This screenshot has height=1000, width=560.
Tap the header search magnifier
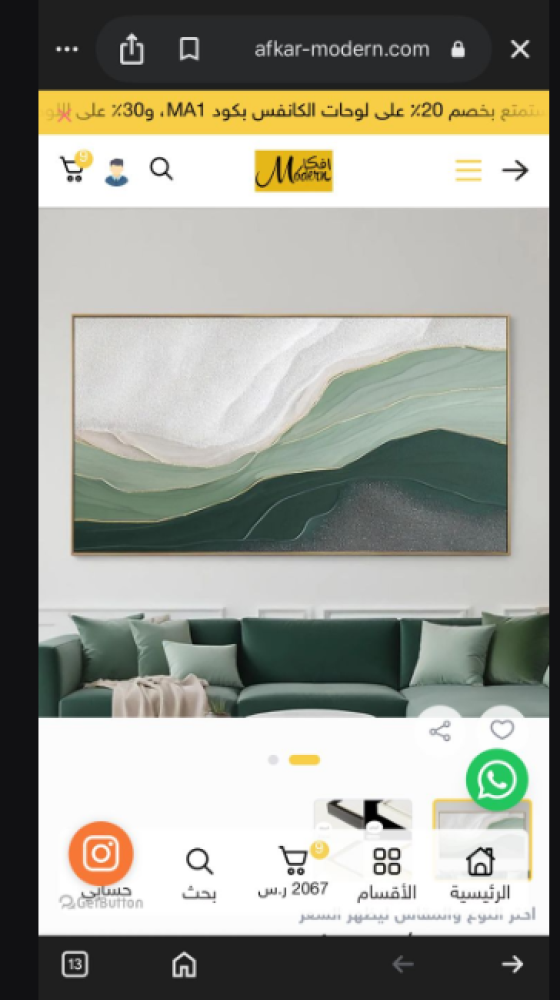pos(161,170)
